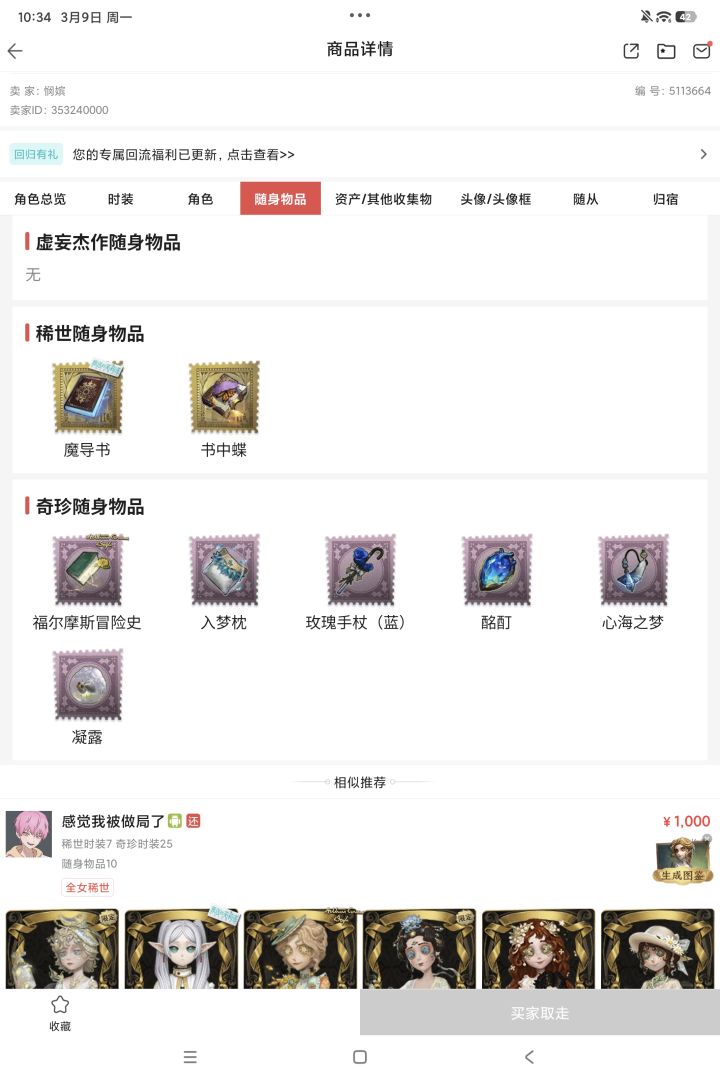Expand the 回流有礼 banner via right chevron

point(703,153)
